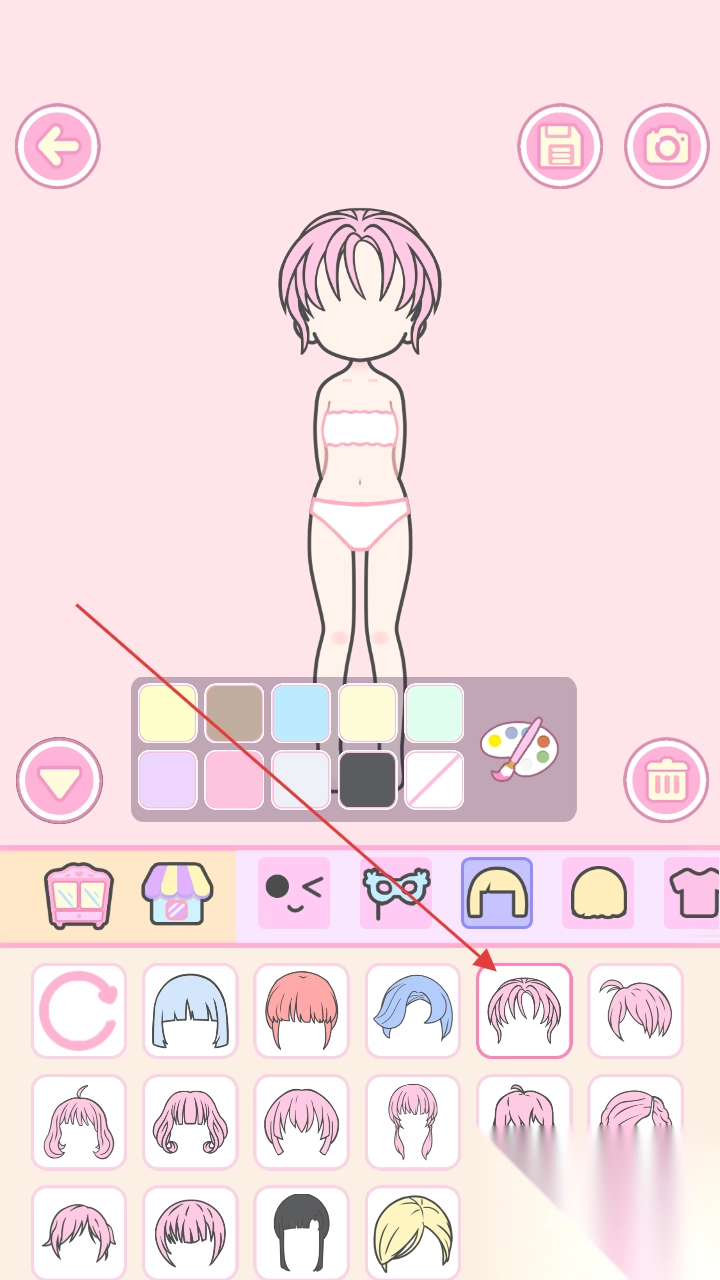The width and height of the screenshot is (720, 1280).
Task: Go back with the arrow button
Action: (58, 147)
